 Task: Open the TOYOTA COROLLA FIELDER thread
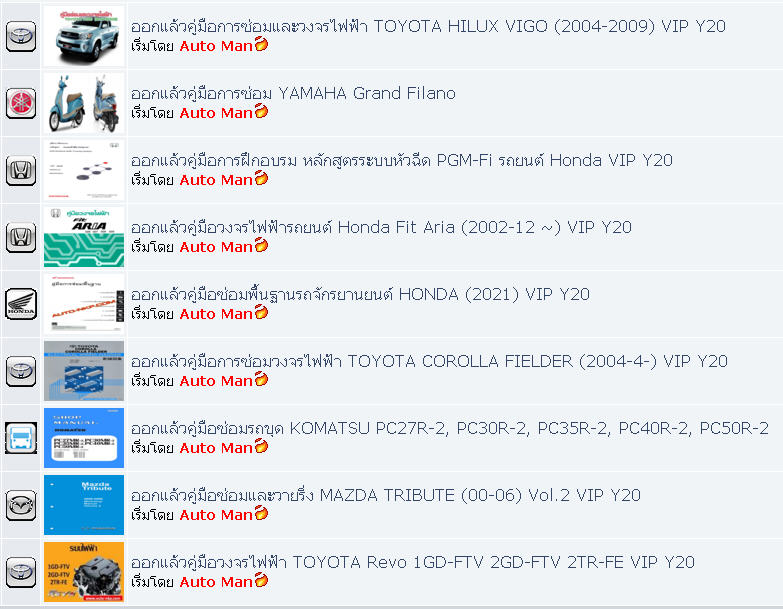click(429, 362)
